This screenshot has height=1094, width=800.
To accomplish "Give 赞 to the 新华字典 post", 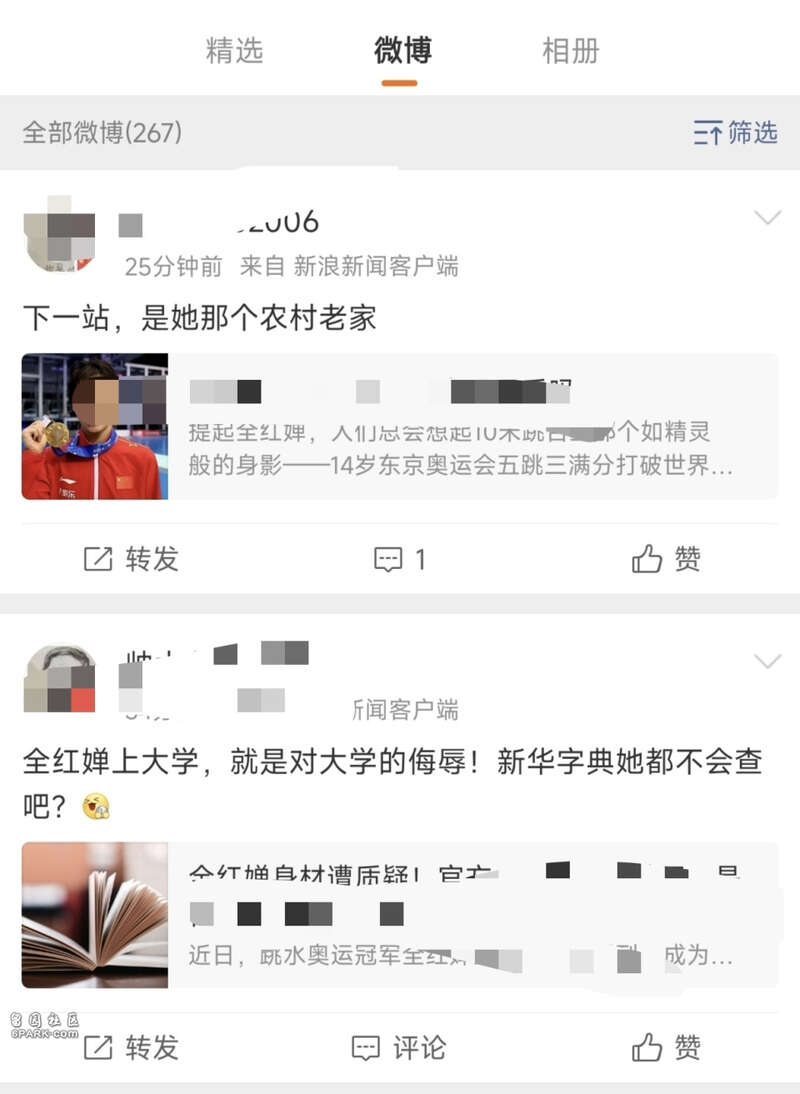I will tap(667, 1047).
